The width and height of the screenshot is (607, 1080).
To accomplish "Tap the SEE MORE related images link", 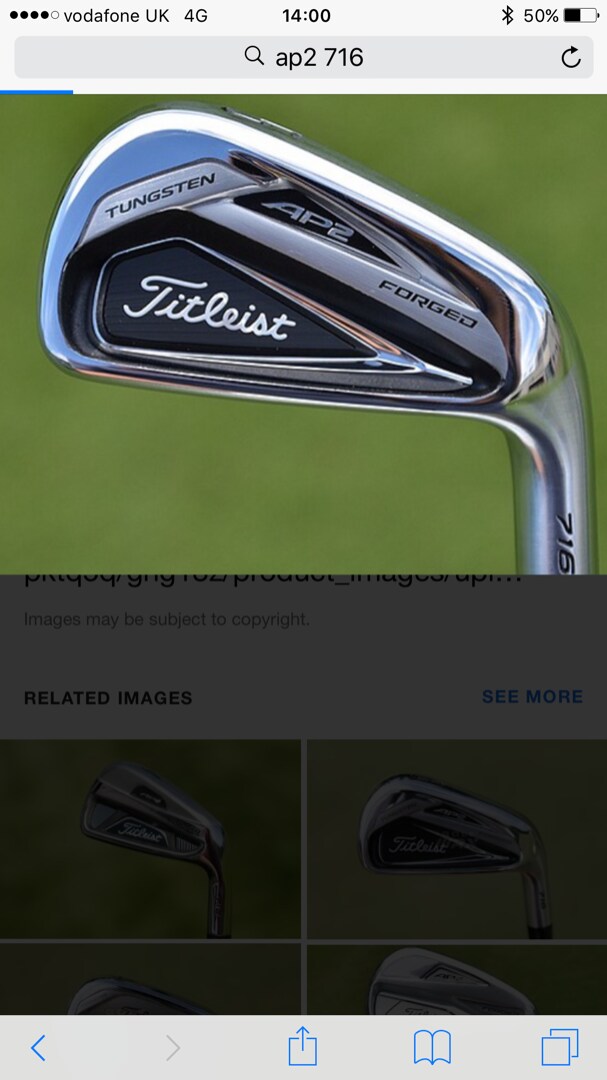I will click(532, 697).
